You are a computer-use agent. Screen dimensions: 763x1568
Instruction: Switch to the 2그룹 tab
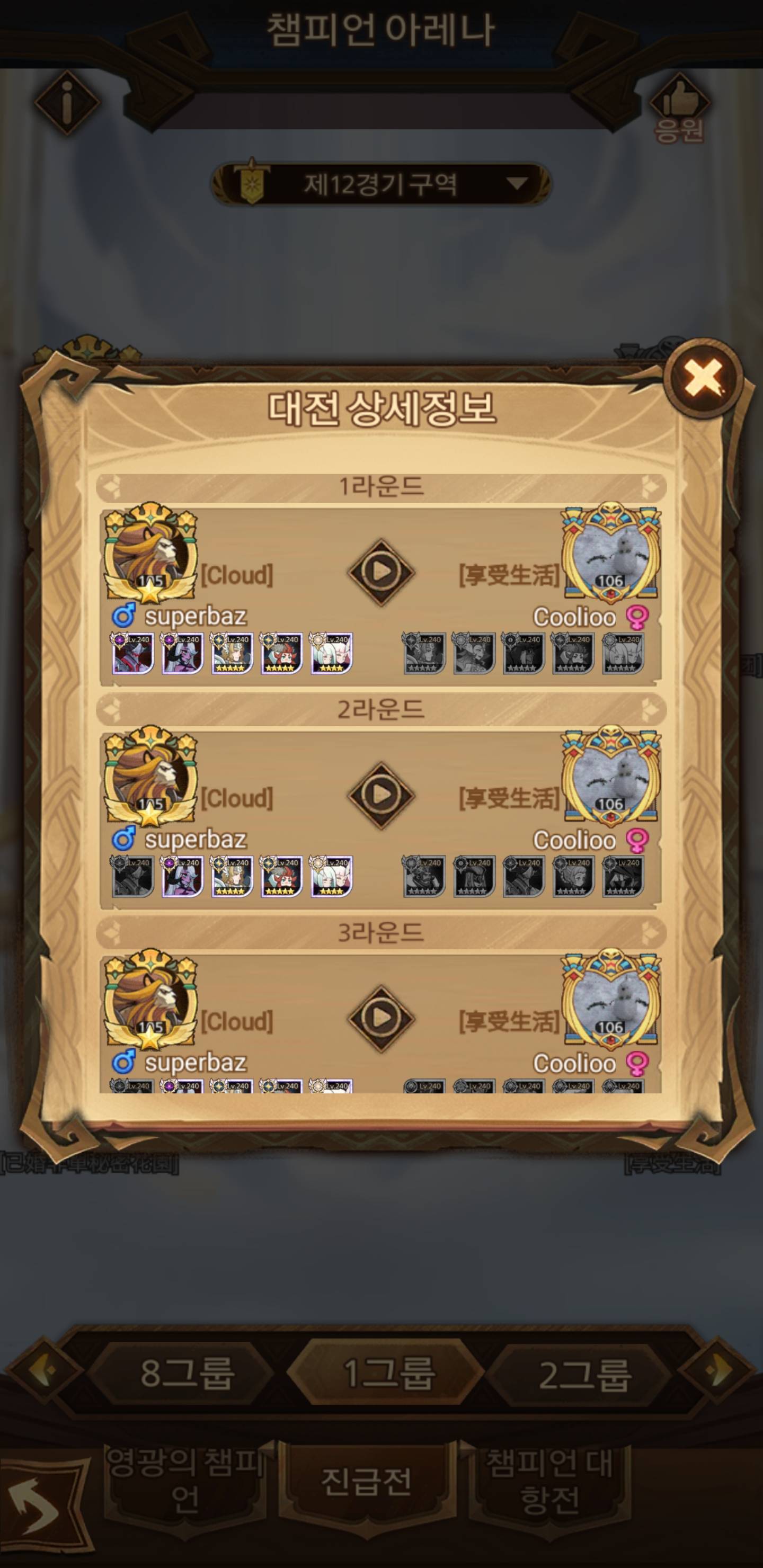coord(583,1374)
